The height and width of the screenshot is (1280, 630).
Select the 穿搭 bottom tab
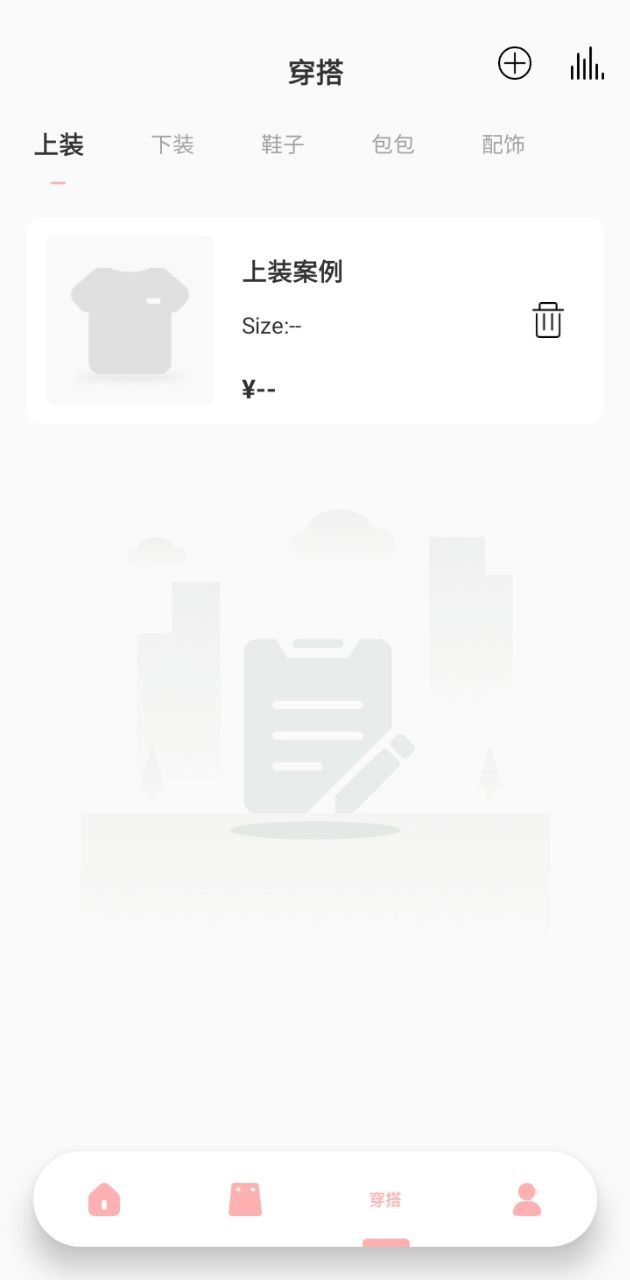pyautogui.click(x=385, y=1199)
